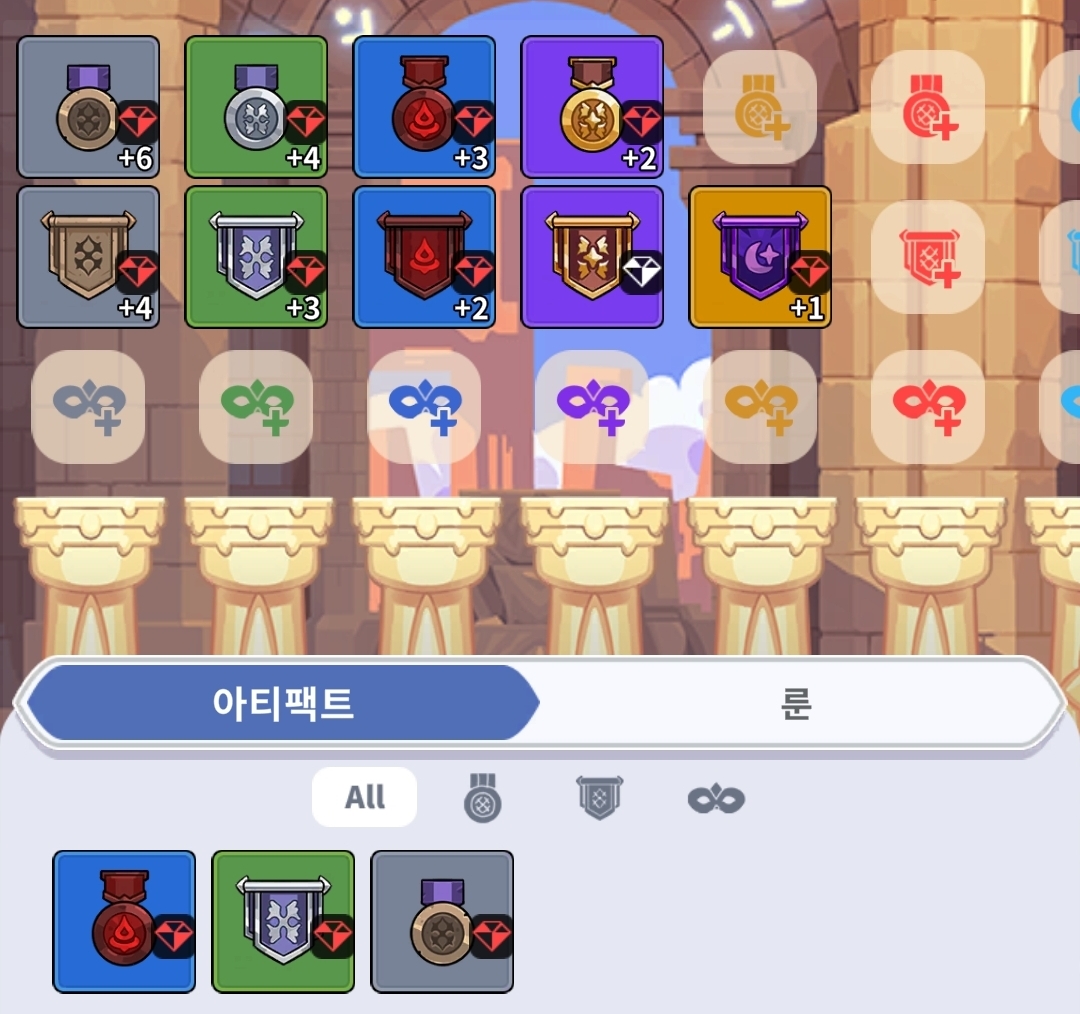The image size is (1080, 1014).
Task: Show All artifacts filter
Action: 364,797
